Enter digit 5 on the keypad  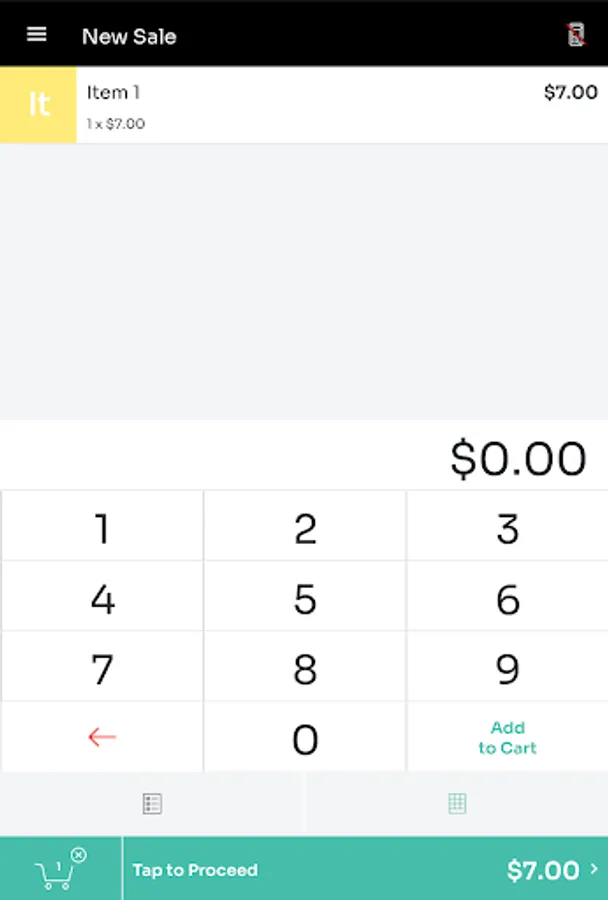(305, 598)
